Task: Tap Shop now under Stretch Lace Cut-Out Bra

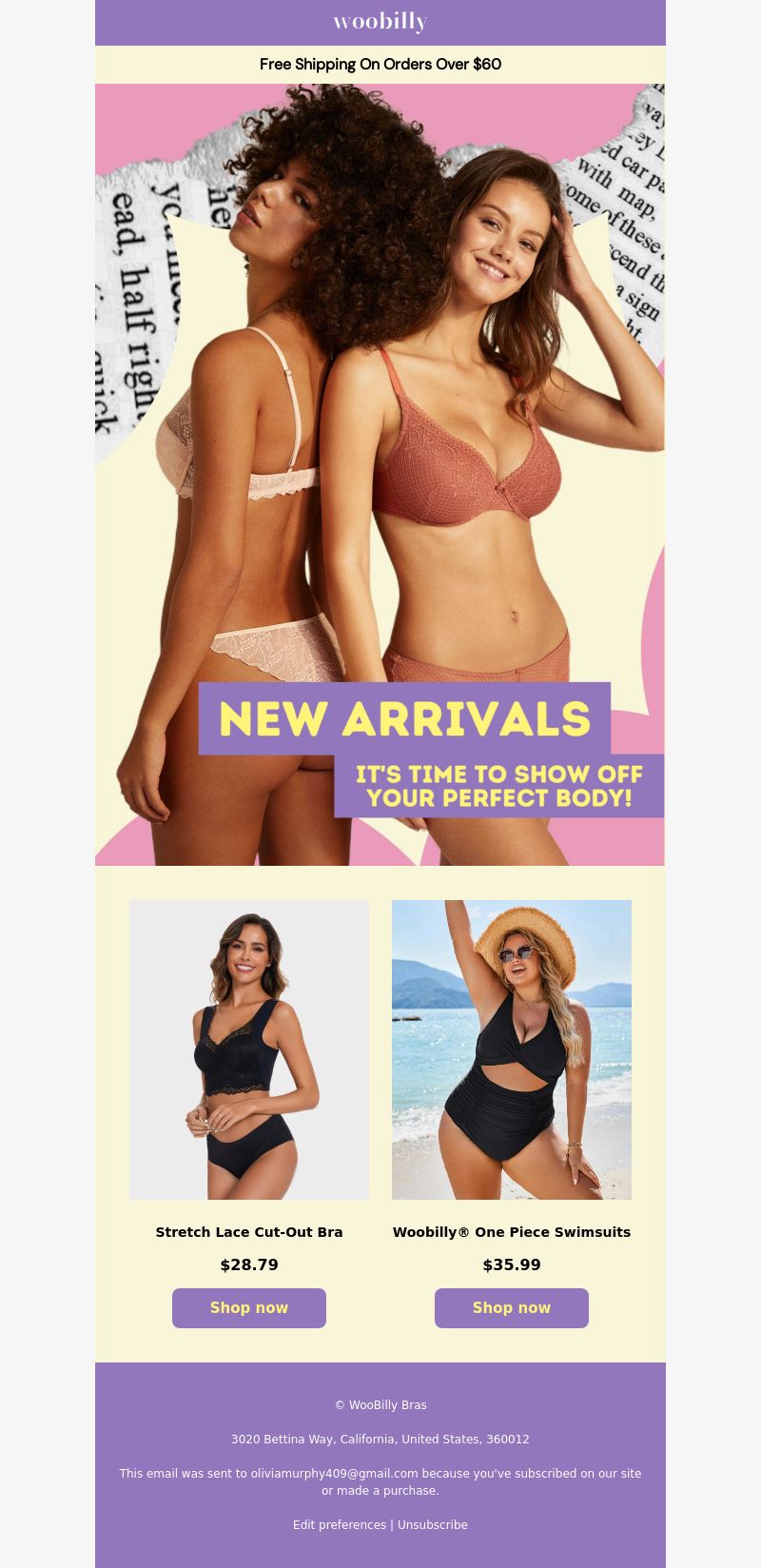Action: [249, 1308]
